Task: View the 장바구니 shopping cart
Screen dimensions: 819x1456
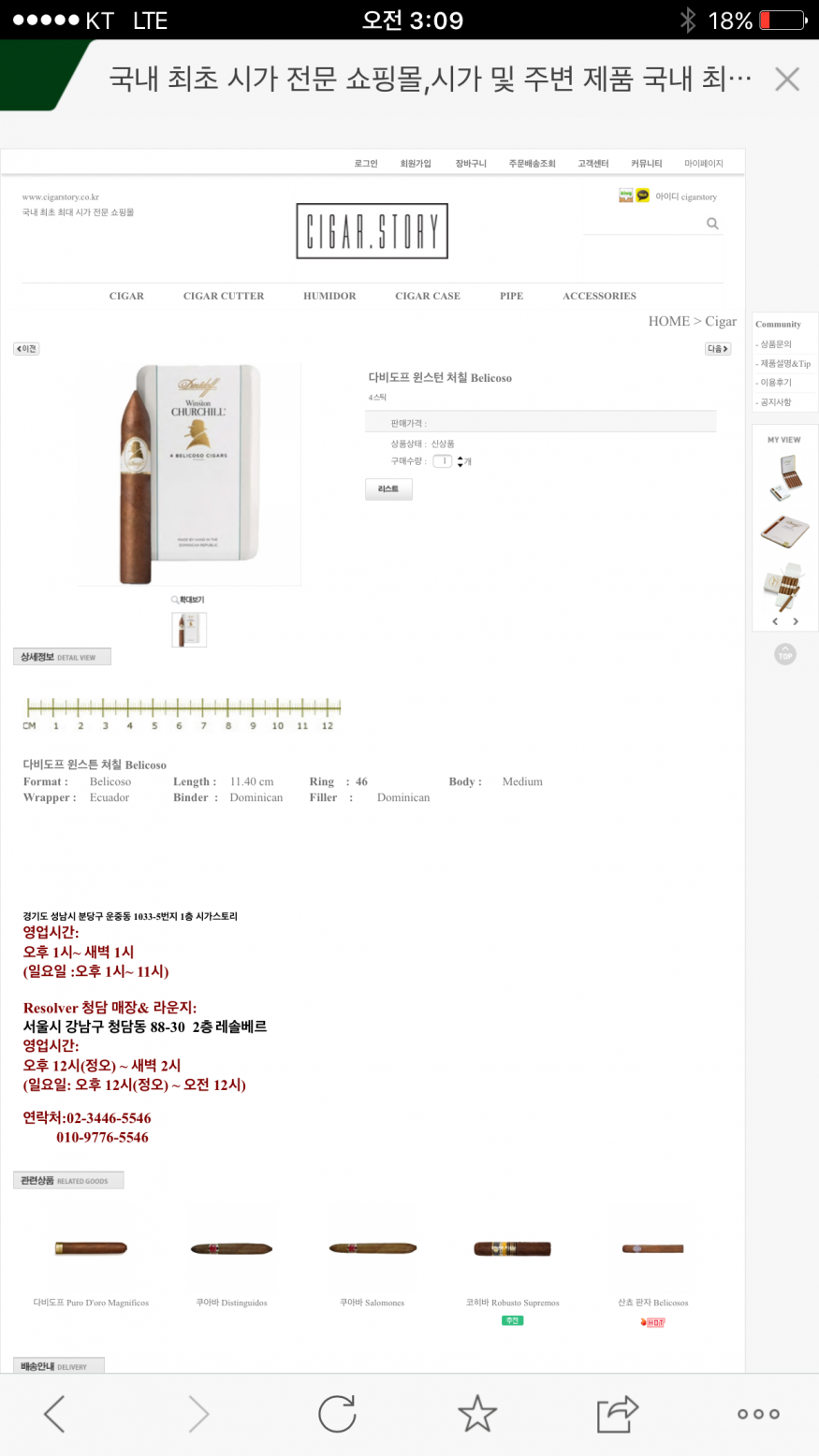Action: pos(471,164)
